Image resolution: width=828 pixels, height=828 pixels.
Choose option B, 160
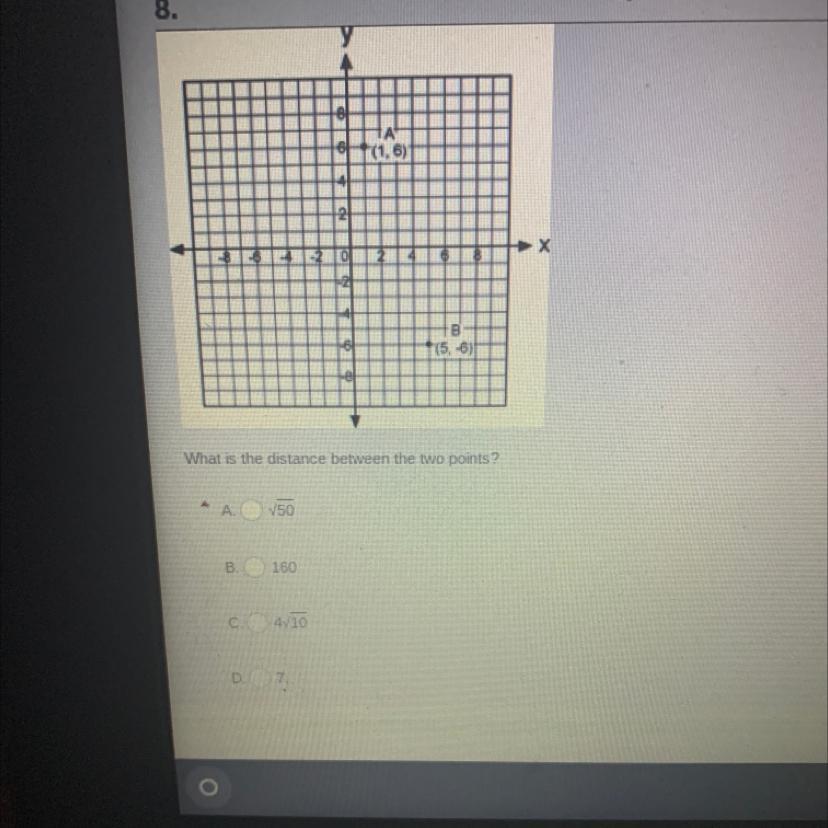click(254, 567)
